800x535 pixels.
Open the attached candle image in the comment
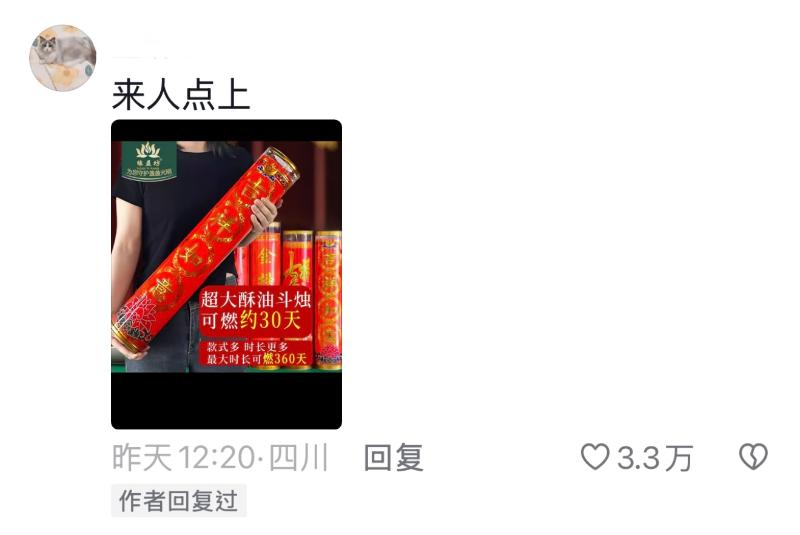(x=226, y=274)
